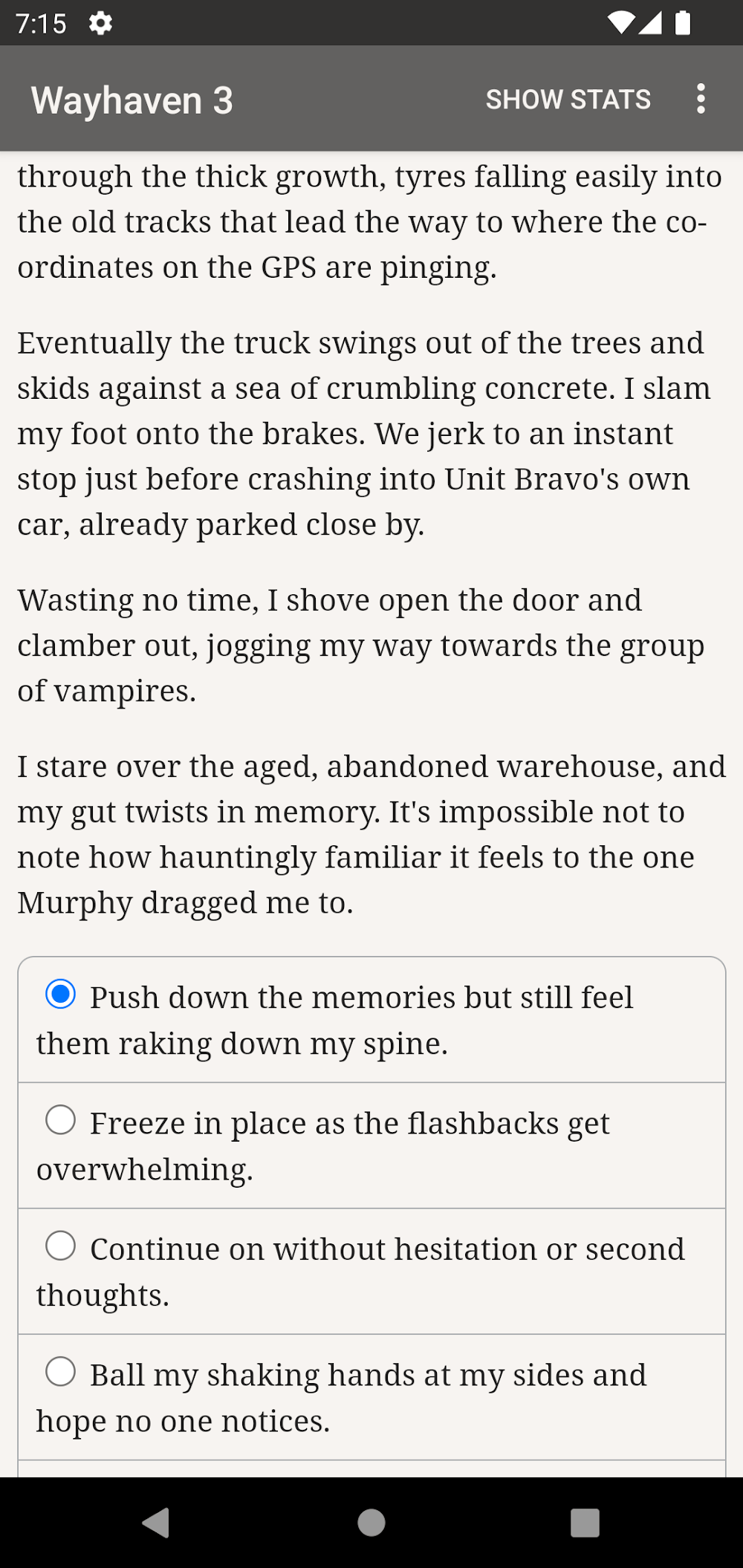
Task: Open the overflow menu
Action: [x=700, y=99]
